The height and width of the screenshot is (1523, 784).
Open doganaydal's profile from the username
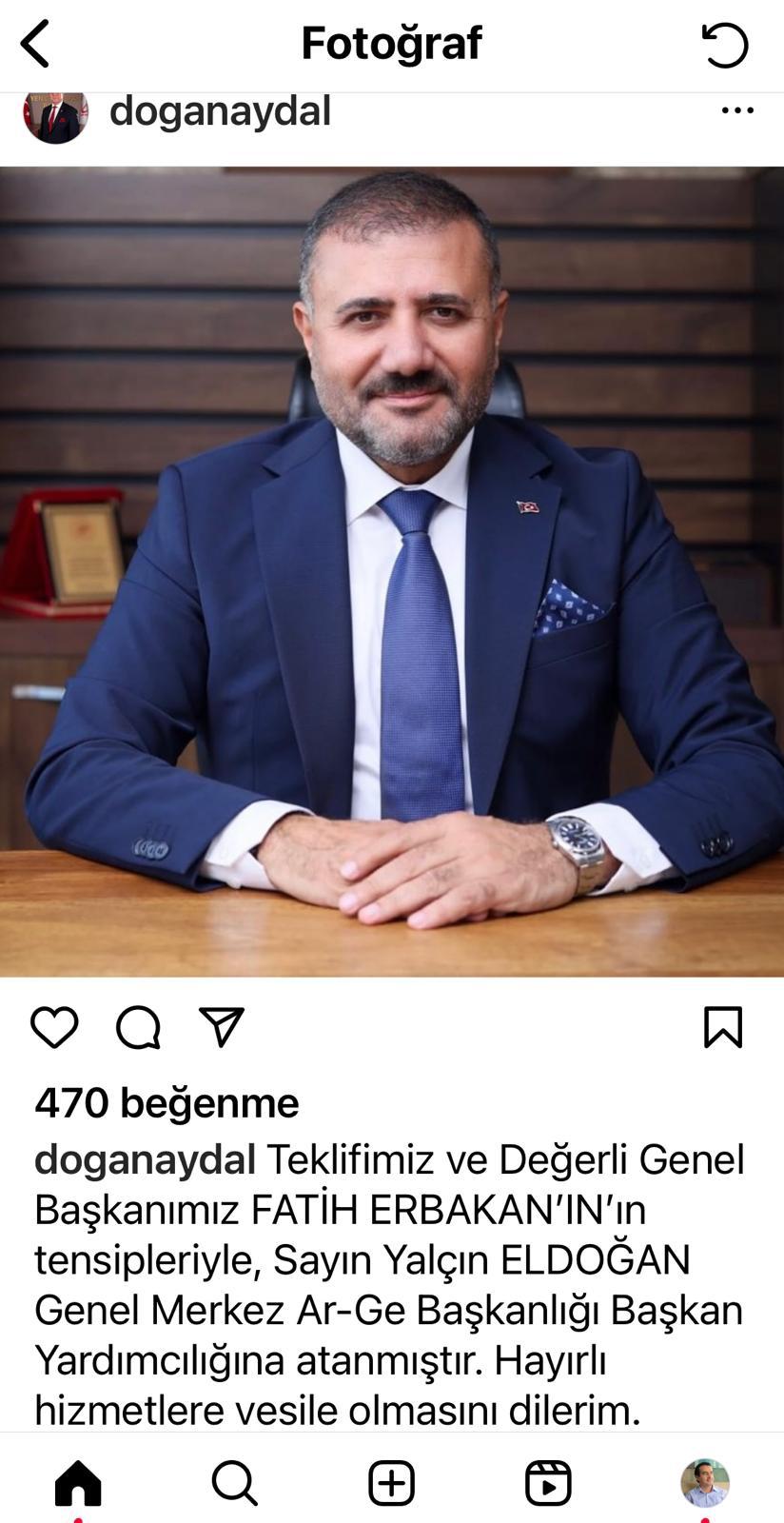click(x=220, y=111)
